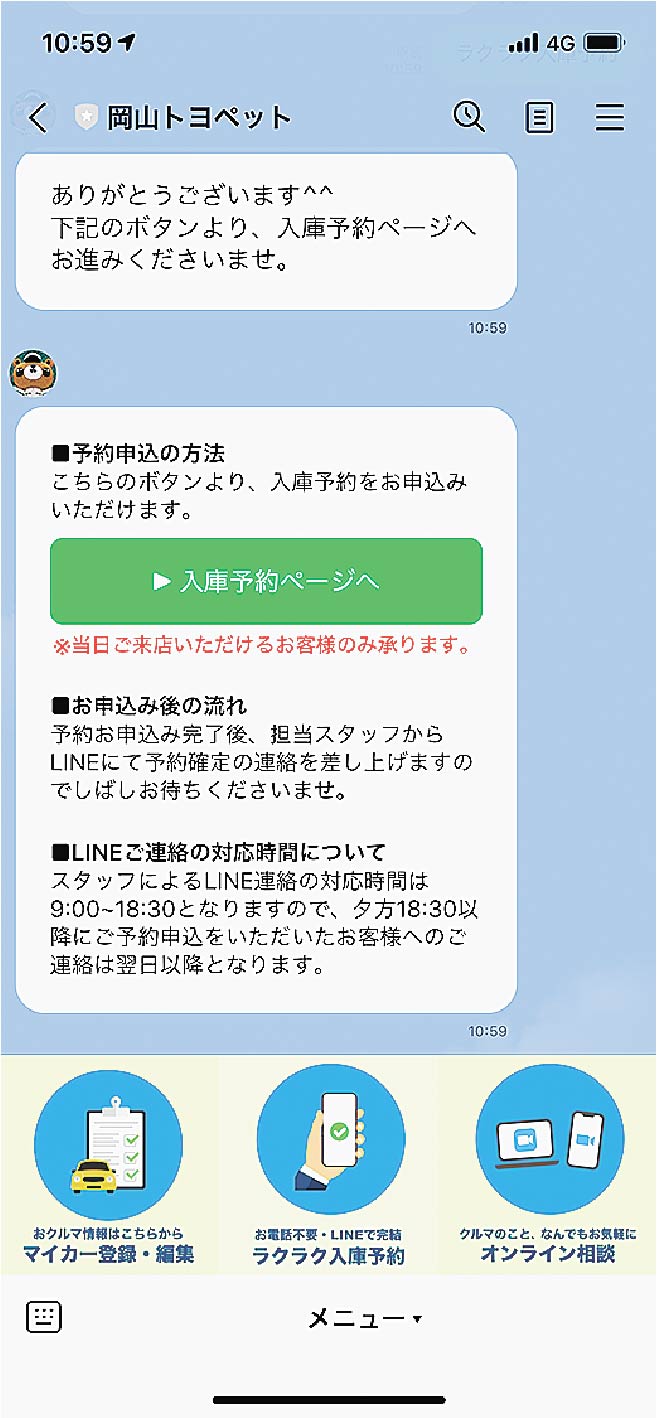Search within this chat
657x1418 pixels.
pos(468,117)
